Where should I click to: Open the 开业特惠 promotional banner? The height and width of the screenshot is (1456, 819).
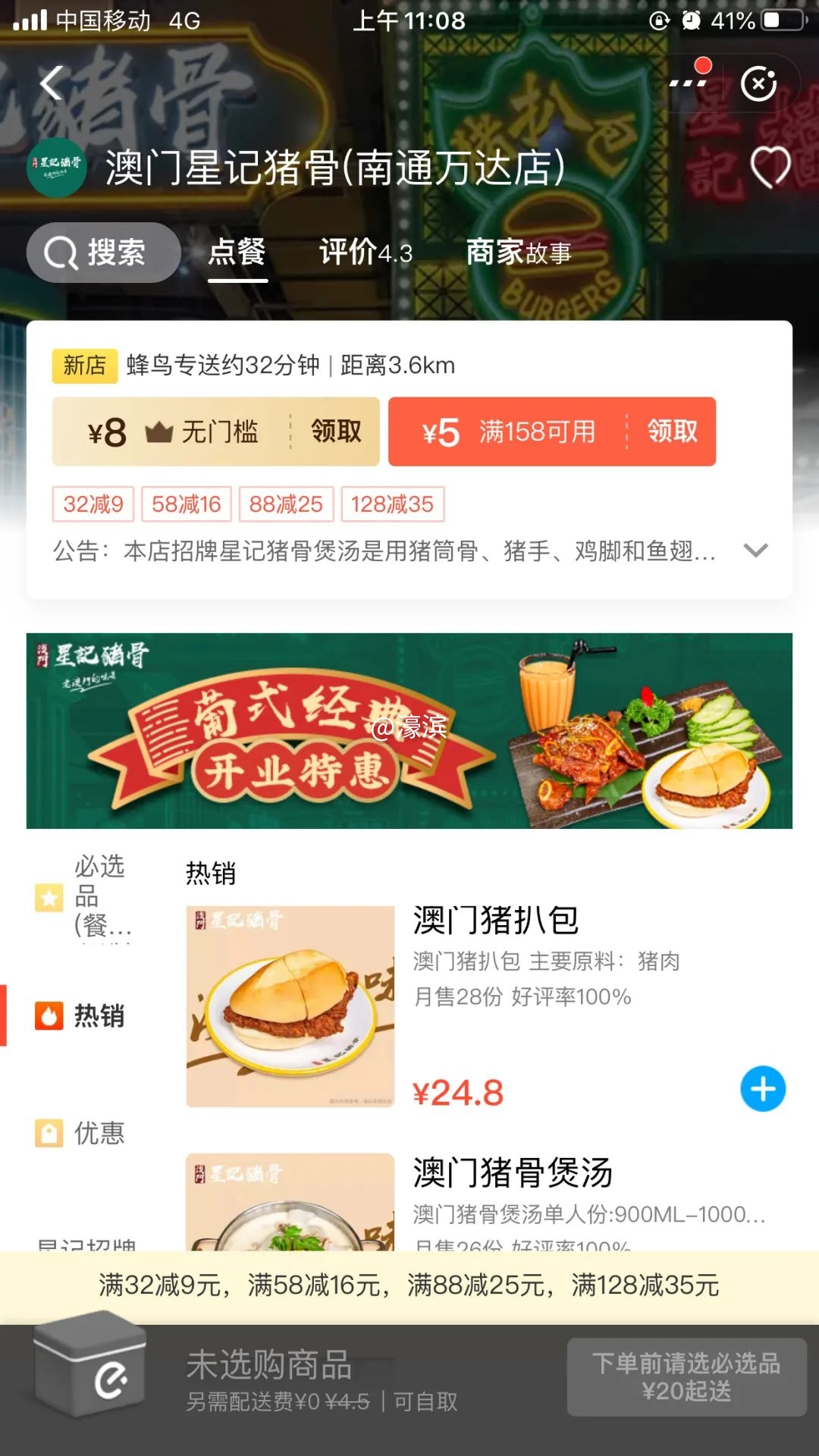click(x=409, y=730)
